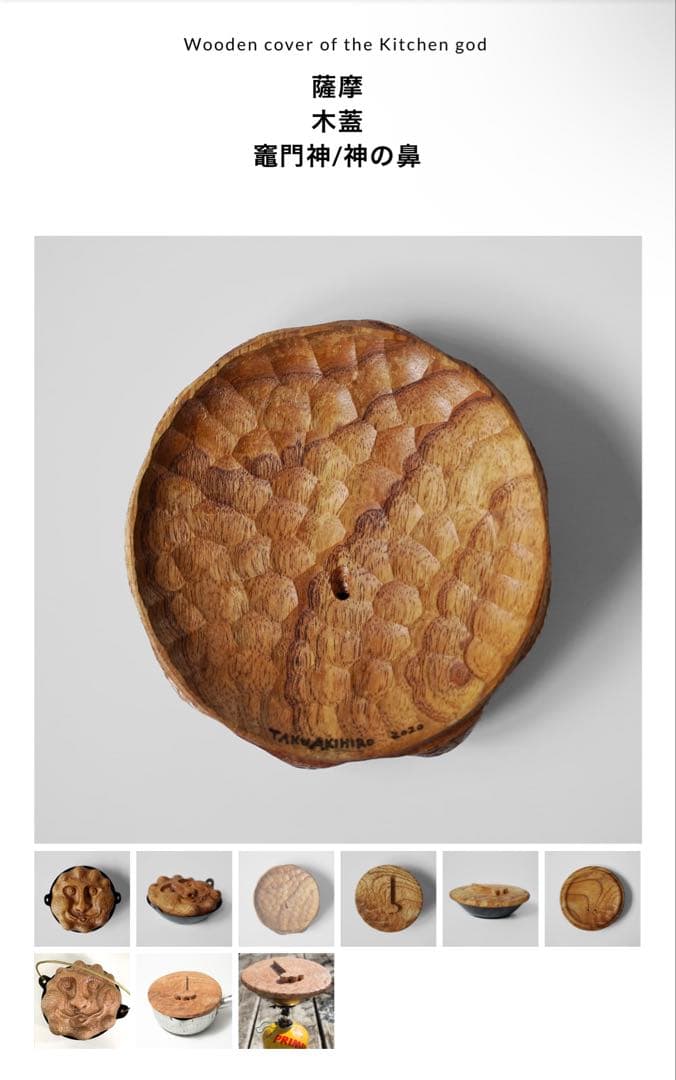Open the last top-row thumbnail of the smooth underside

(592, 898)
